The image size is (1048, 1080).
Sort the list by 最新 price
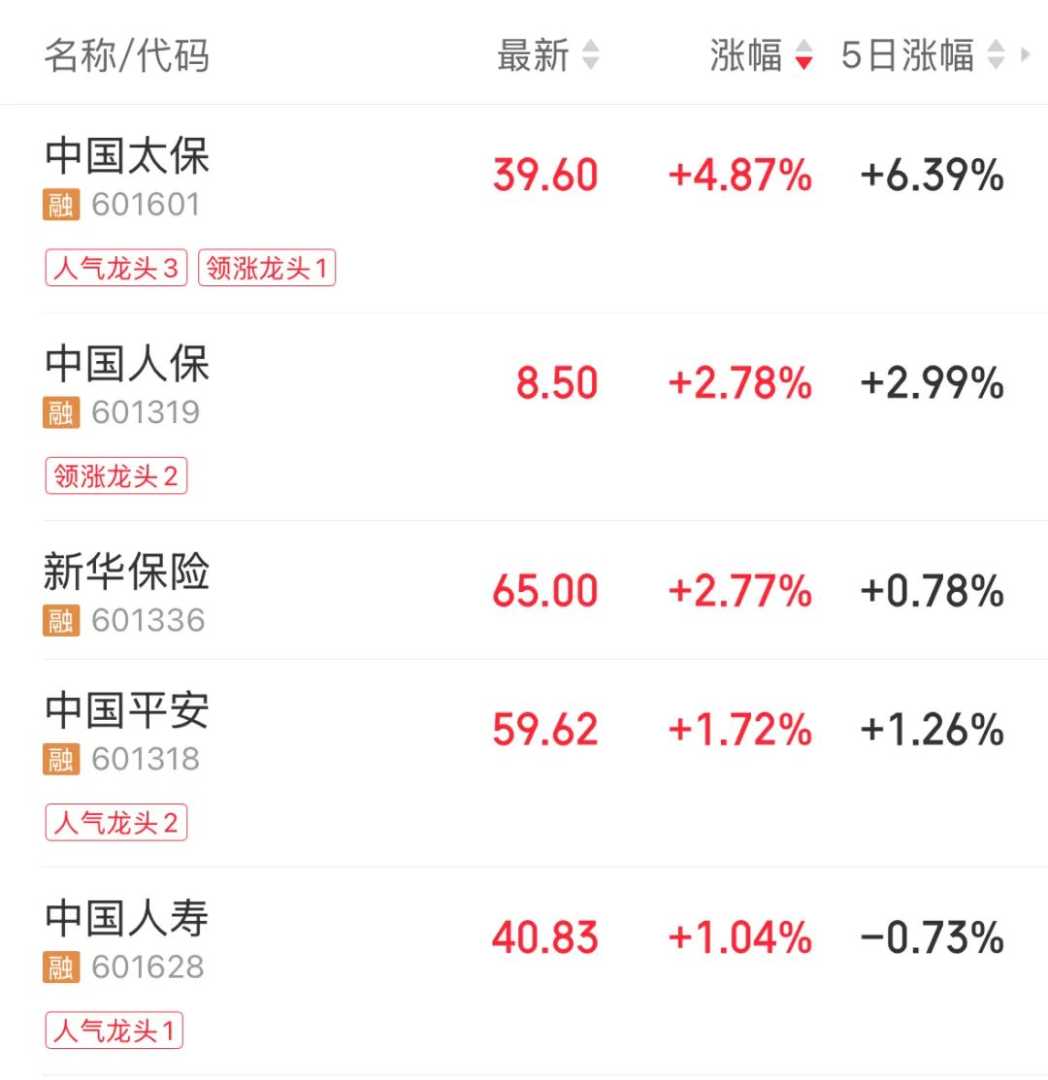click(x=547, y=56)
